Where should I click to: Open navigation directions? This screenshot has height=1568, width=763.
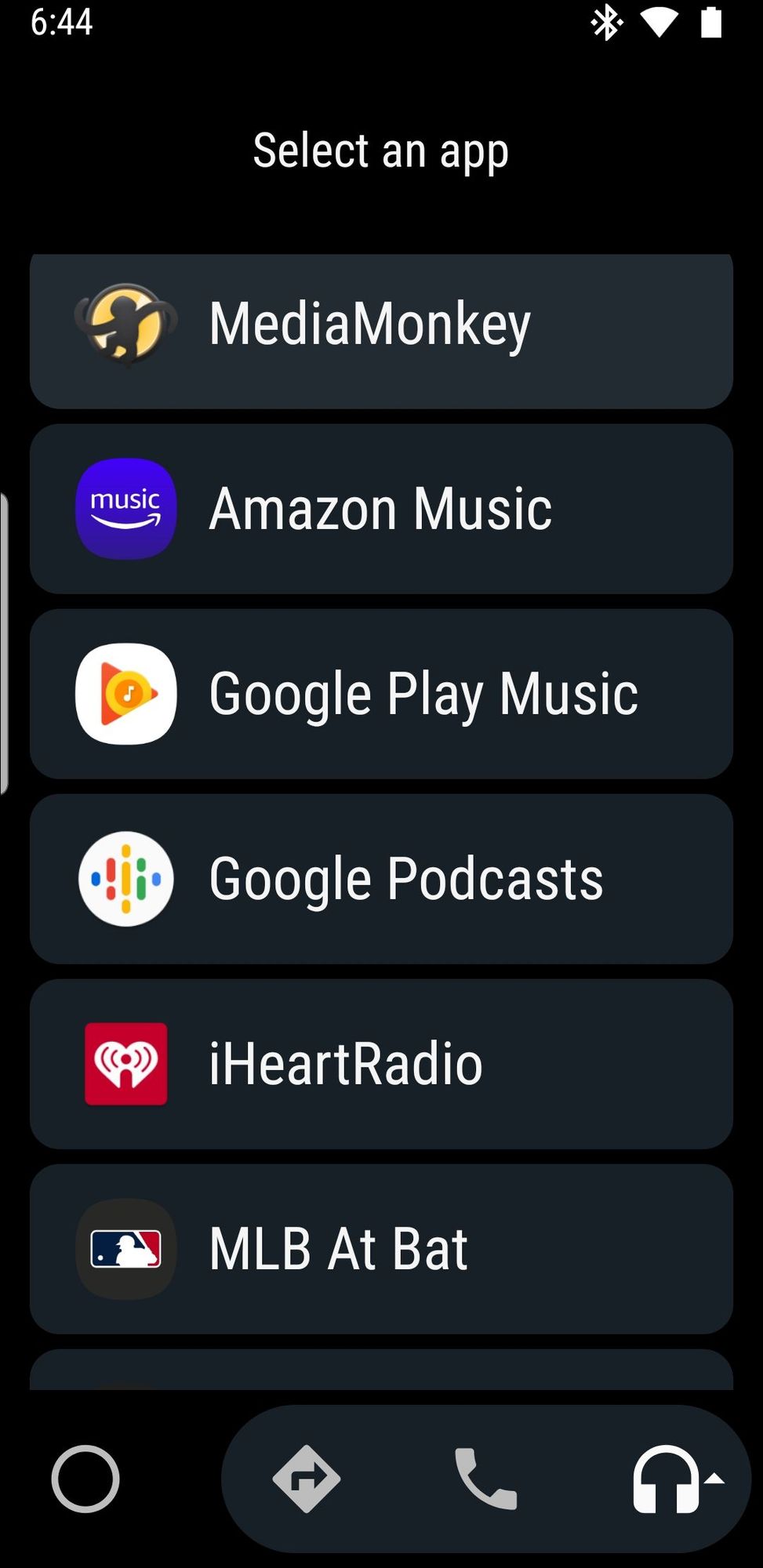(x=307, y=1479)
